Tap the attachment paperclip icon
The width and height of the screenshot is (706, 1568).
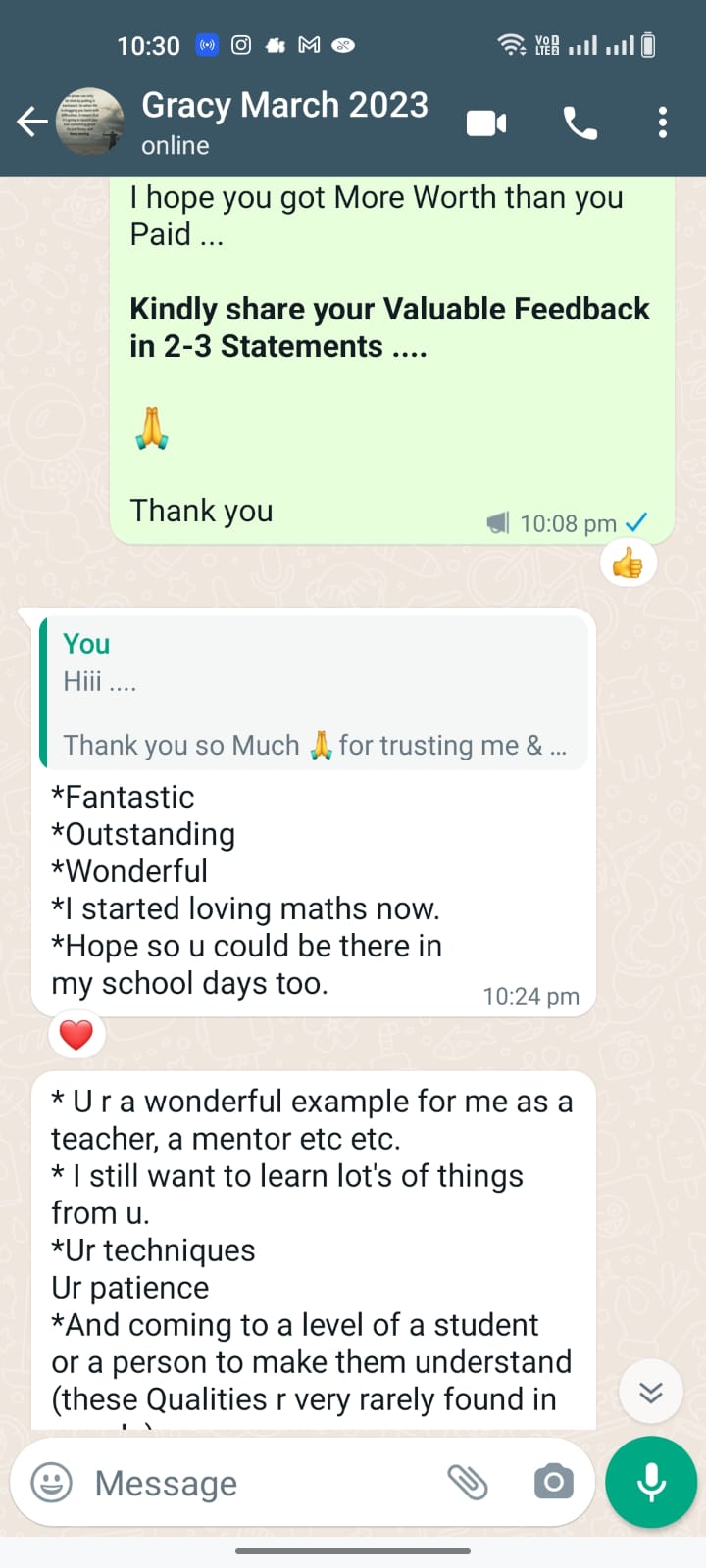[468, 1482]
